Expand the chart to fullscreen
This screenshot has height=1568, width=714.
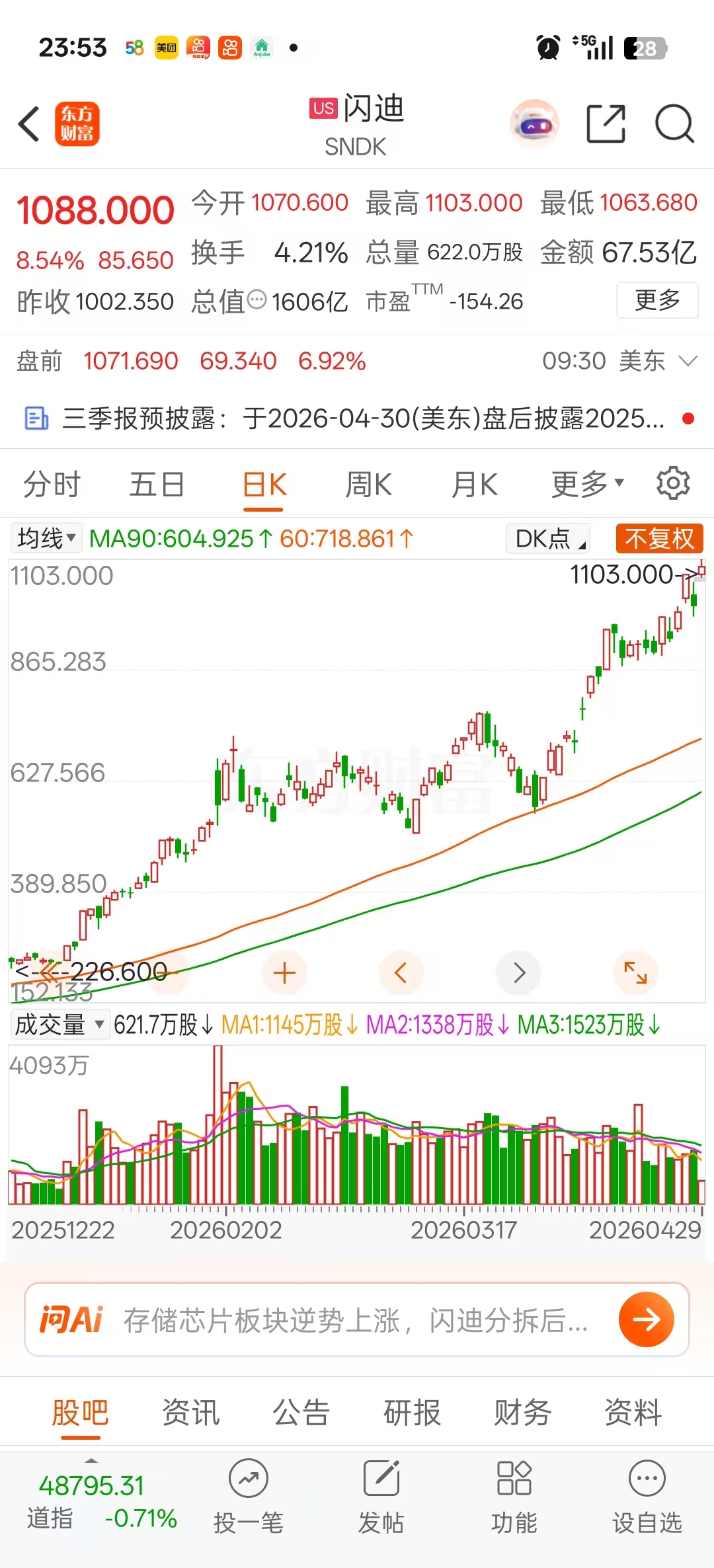click(x=635, y=972)
